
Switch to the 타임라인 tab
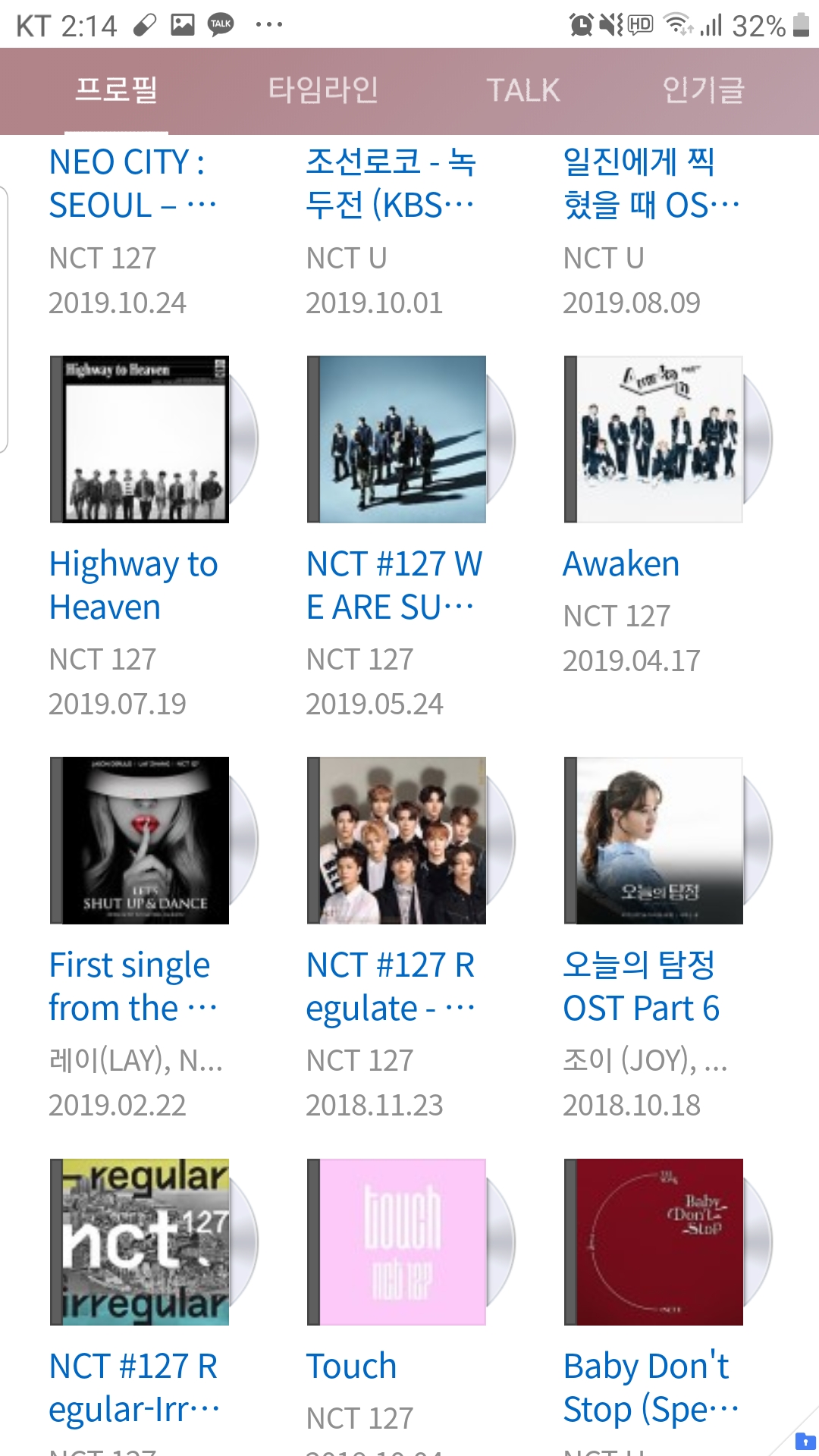pos(323,90)
